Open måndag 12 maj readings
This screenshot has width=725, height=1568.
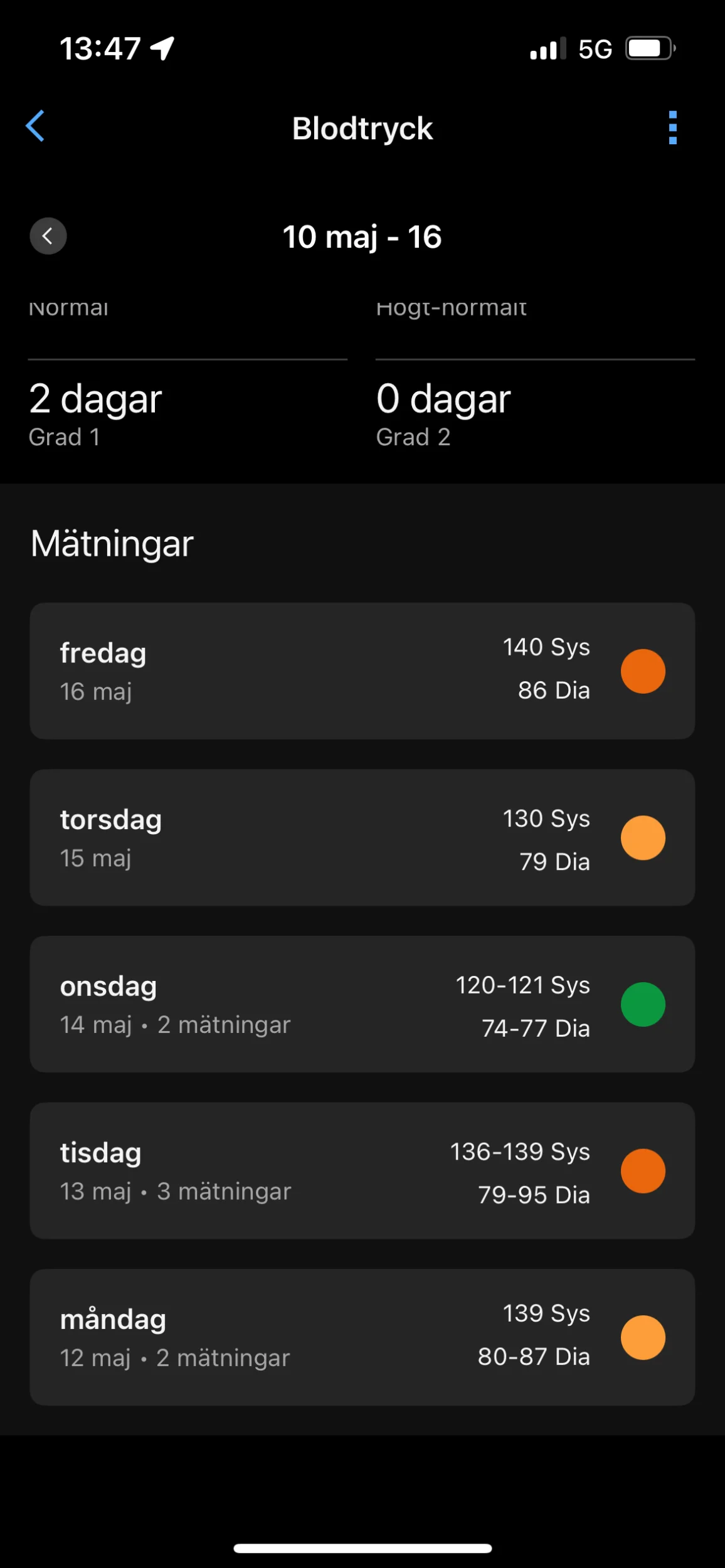(x=362, y=1337)
